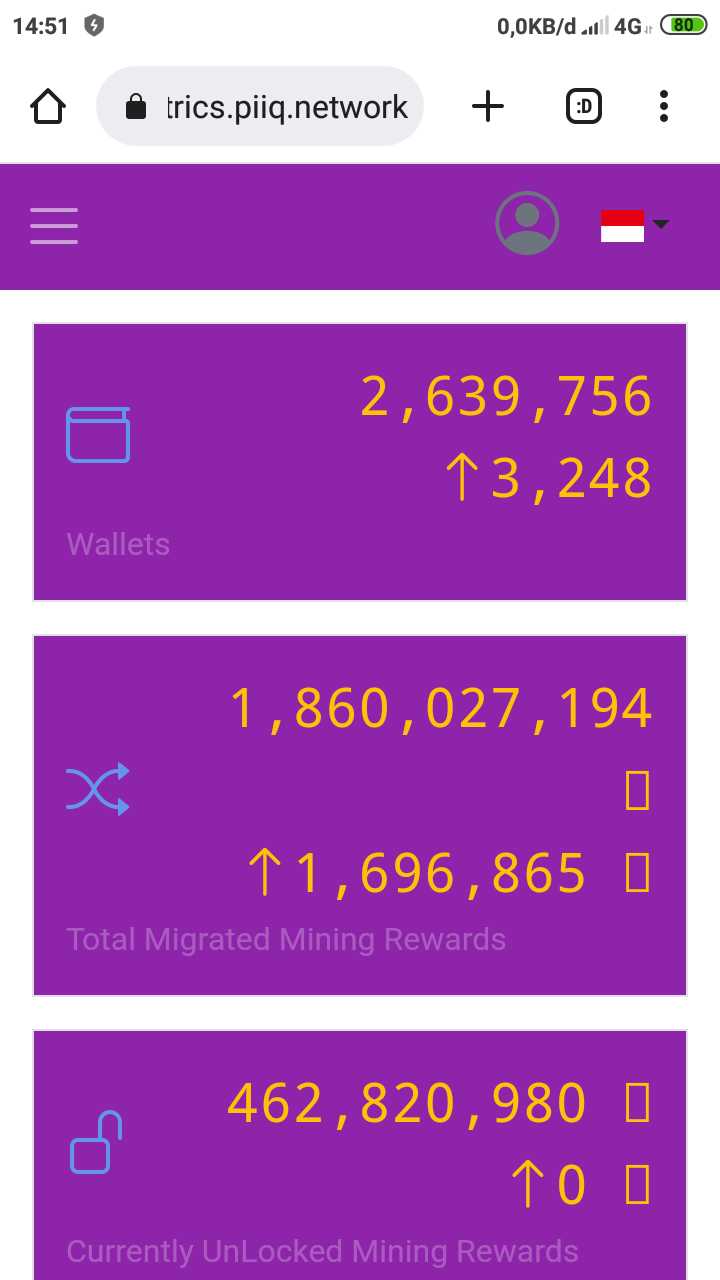Image resolution: width=720 pixels, height=1280 pixels.
Task: Open the browser overflow menu
Action: coord(664,106)
